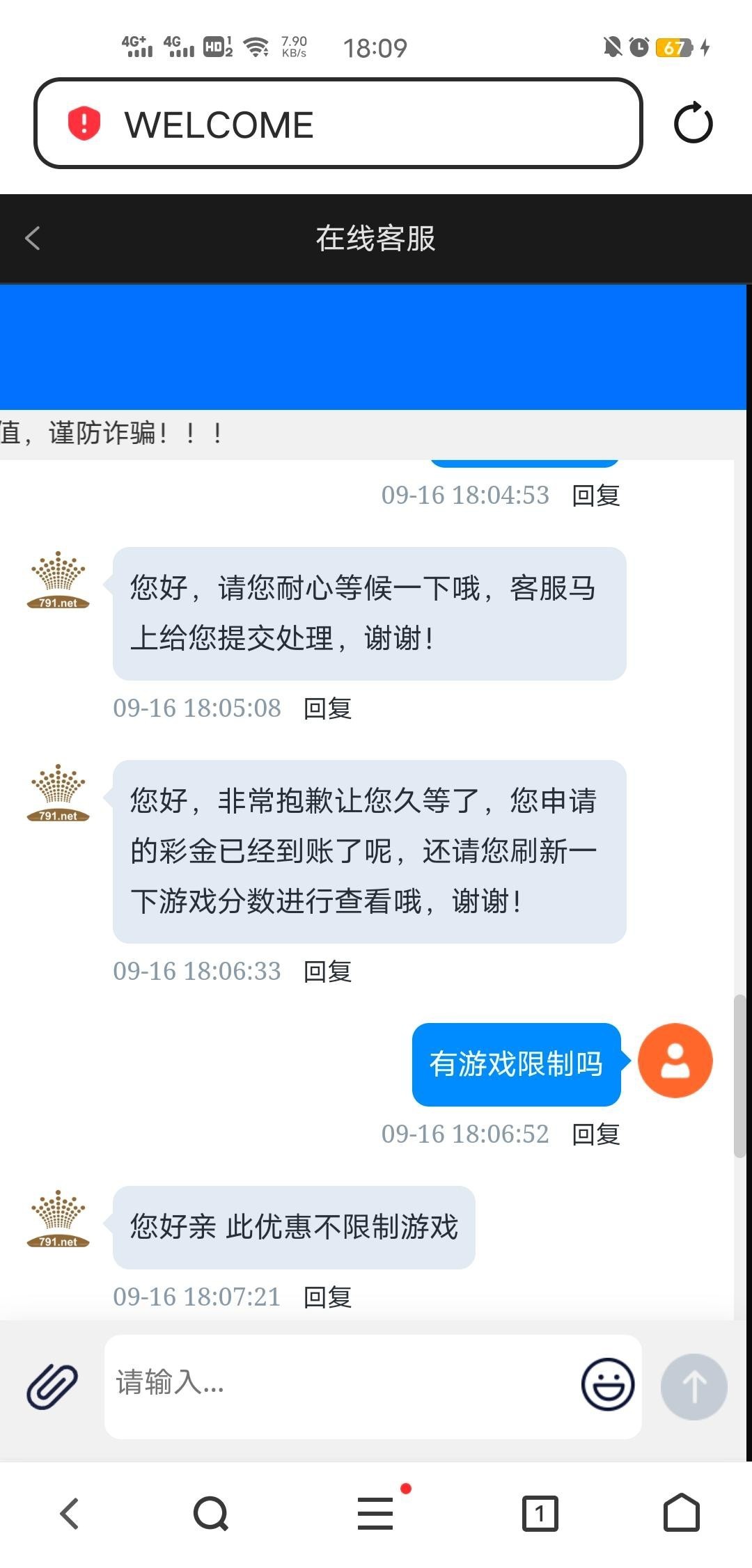Go back from 在线客服 header
Viewport: 752px width, 1568px height.
33,238
